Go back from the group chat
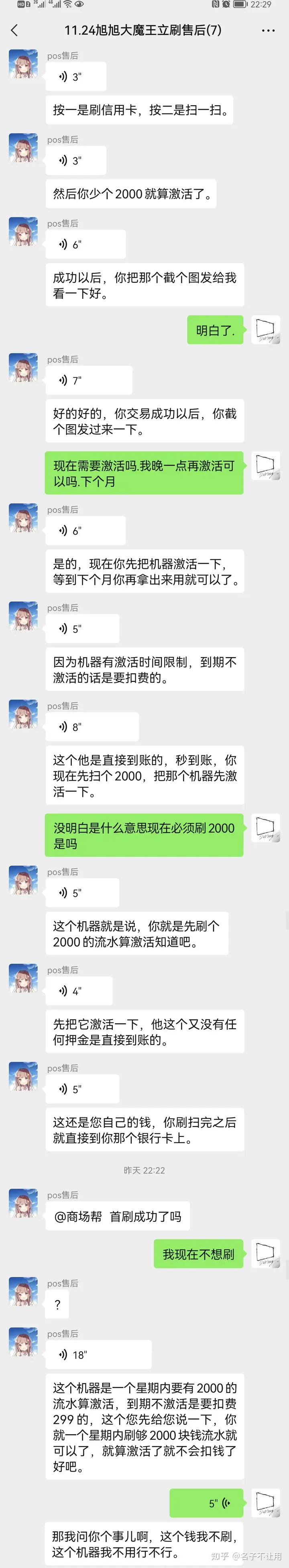289x1568 pixels. coord(14,30)
